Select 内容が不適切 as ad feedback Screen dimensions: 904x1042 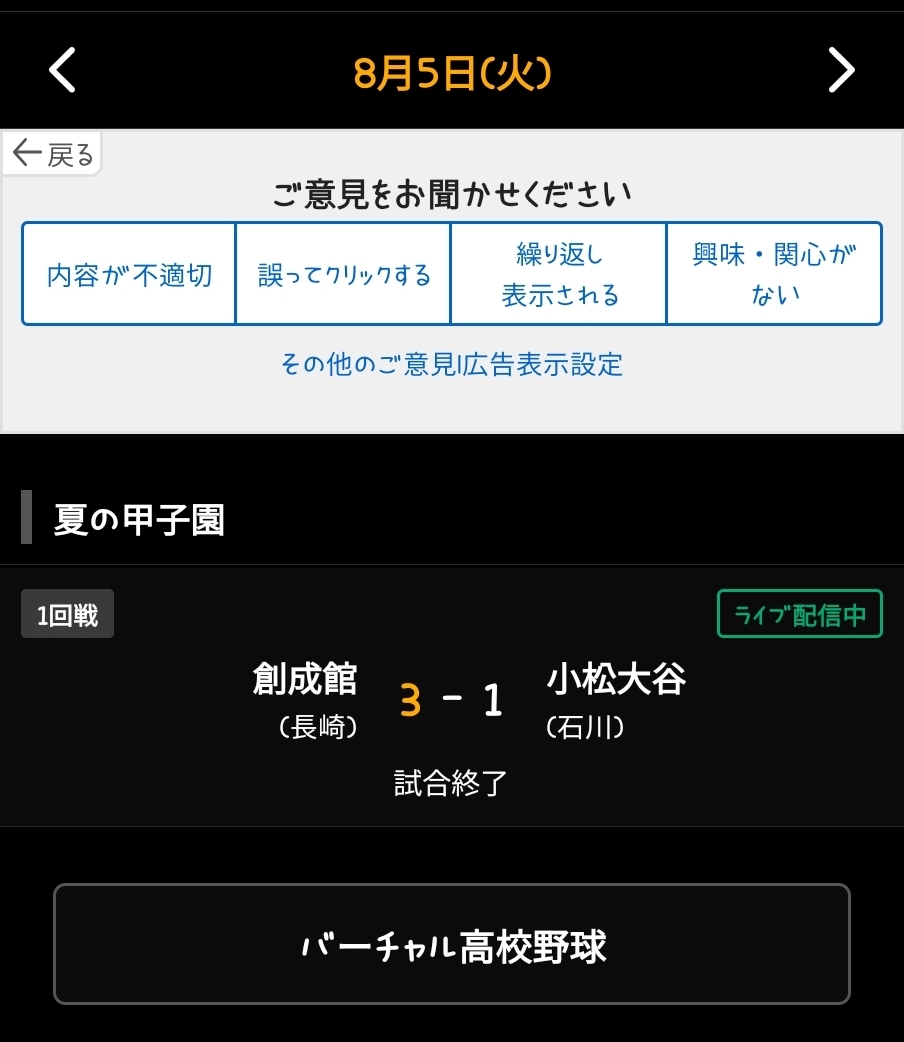pyautogui.click(x=128, y=273)
